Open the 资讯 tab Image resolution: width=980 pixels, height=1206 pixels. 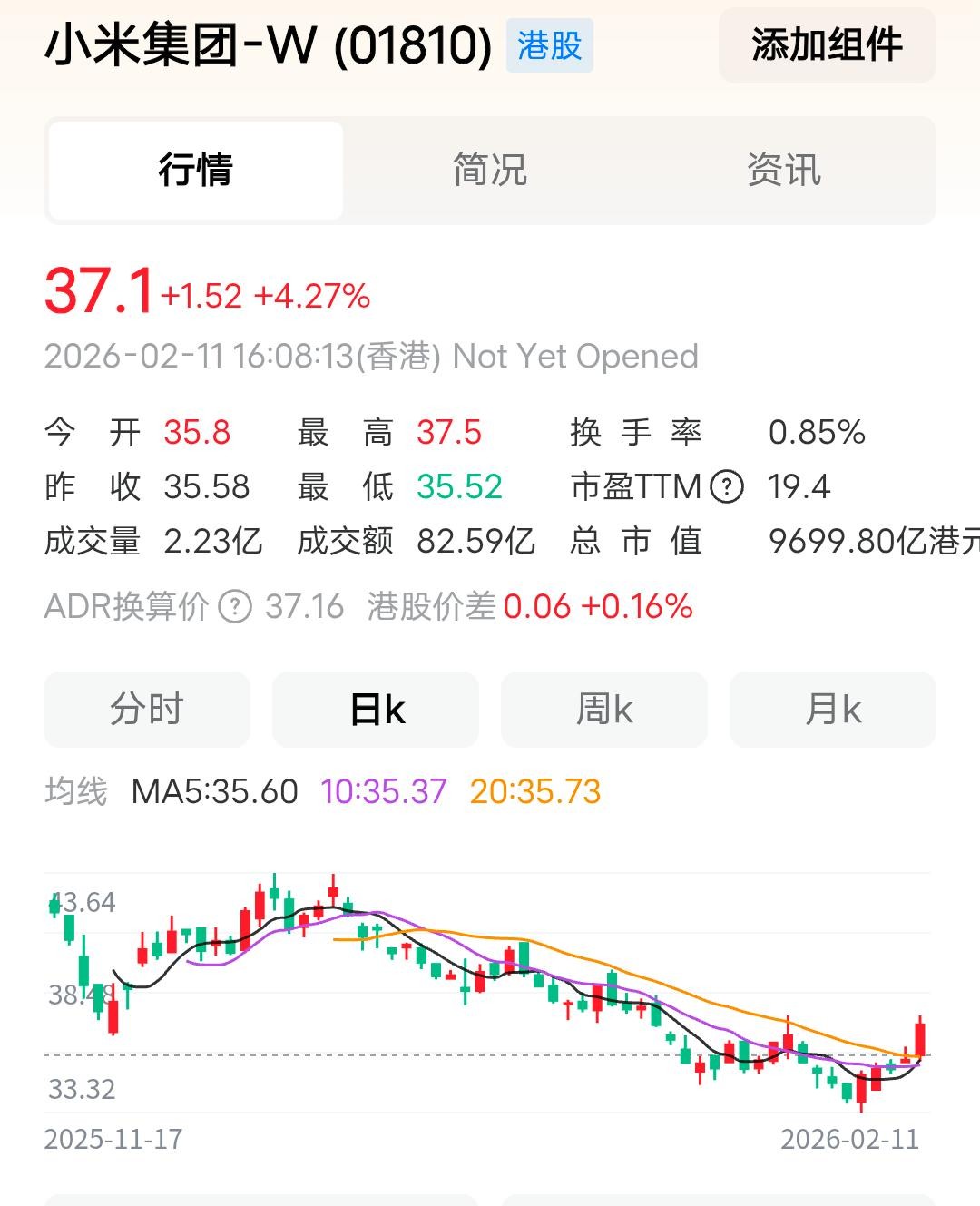[x=783, y=170]
